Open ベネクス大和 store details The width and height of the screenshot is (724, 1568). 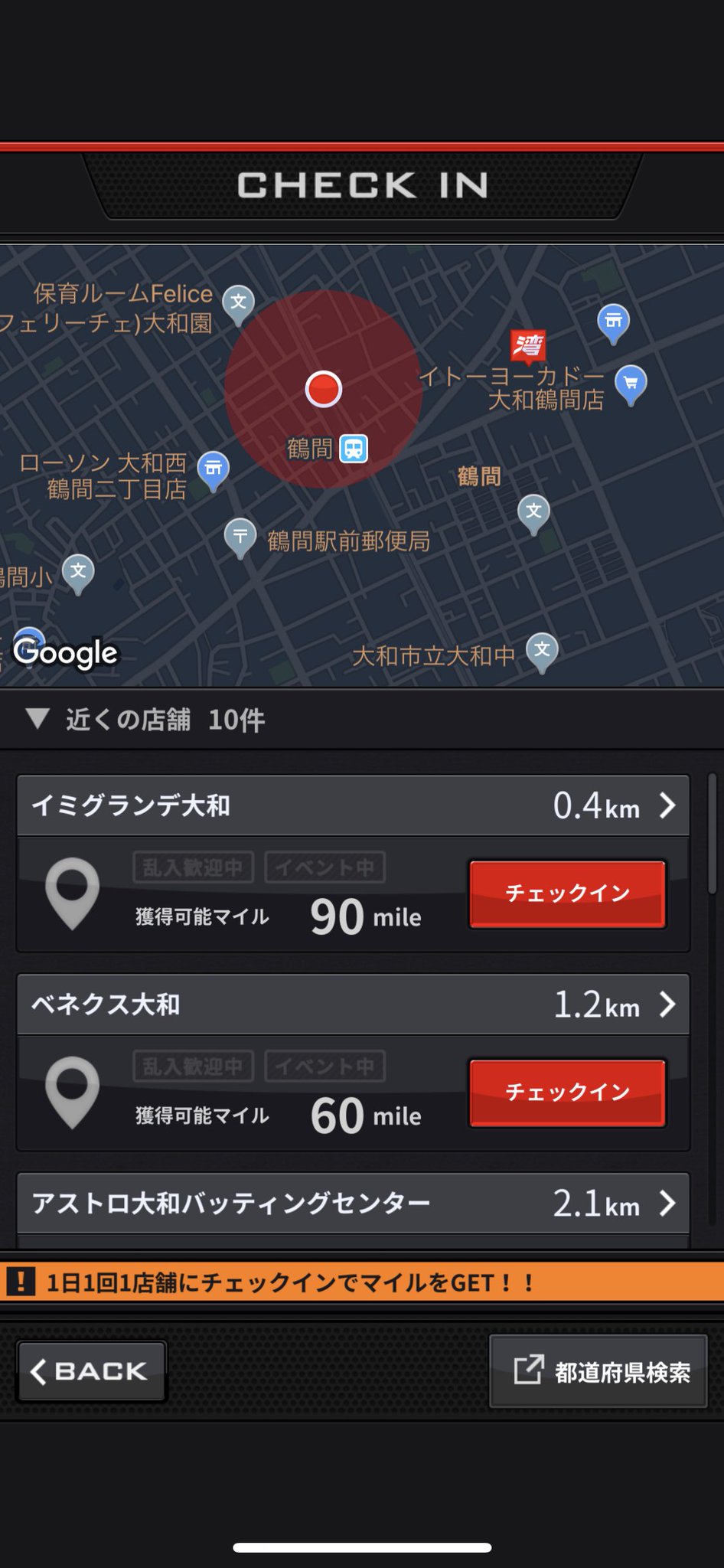tap(353, 1004)
